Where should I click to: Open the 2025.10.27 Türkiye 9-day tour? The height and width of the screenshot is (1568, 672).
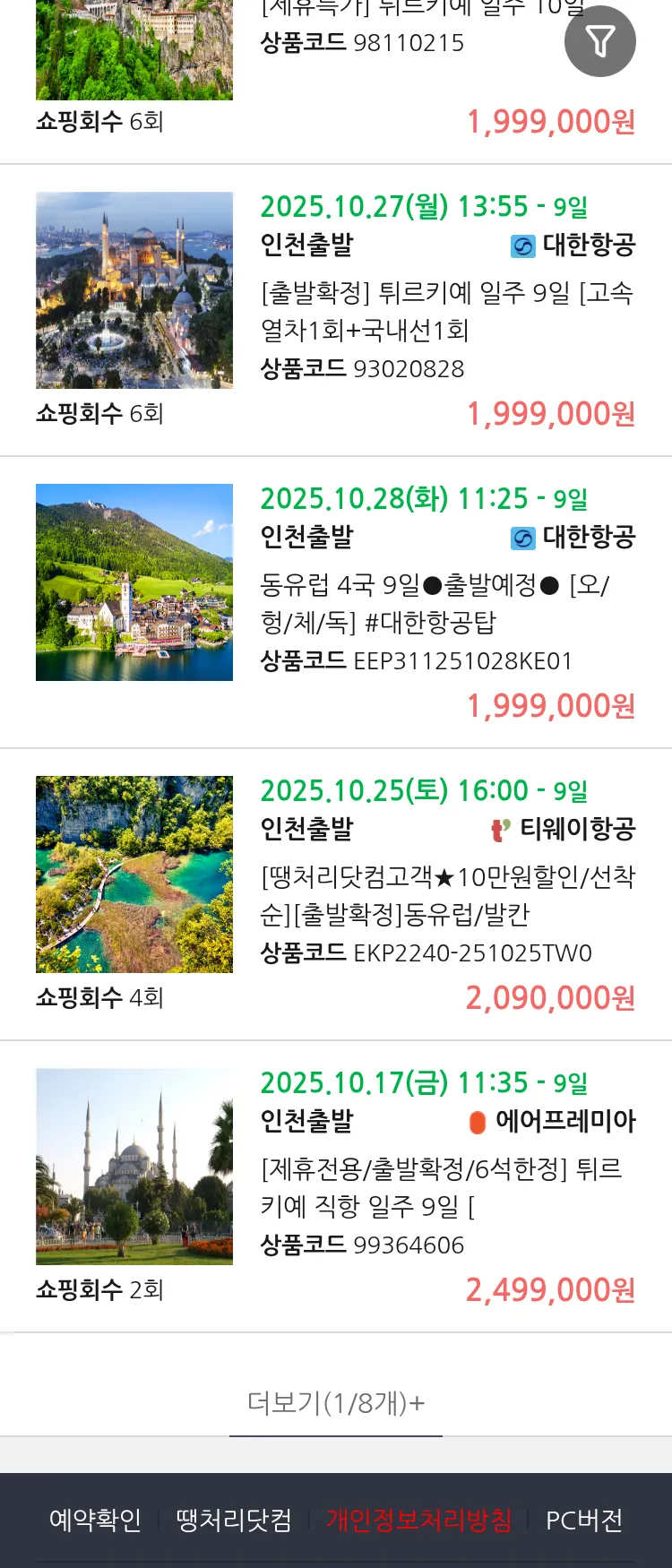(446, 311)
